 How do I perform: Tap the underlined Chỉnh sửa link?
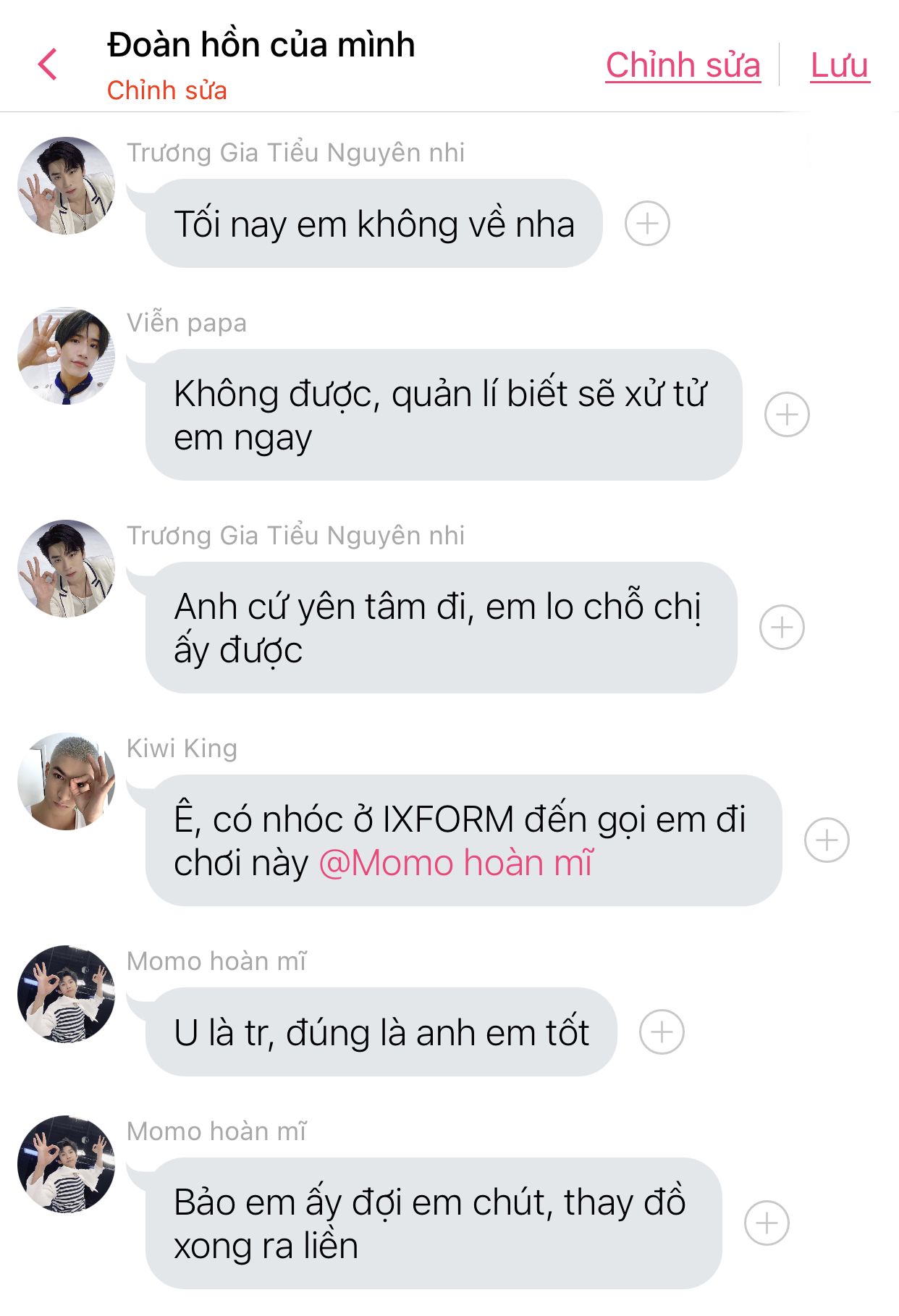683,65
